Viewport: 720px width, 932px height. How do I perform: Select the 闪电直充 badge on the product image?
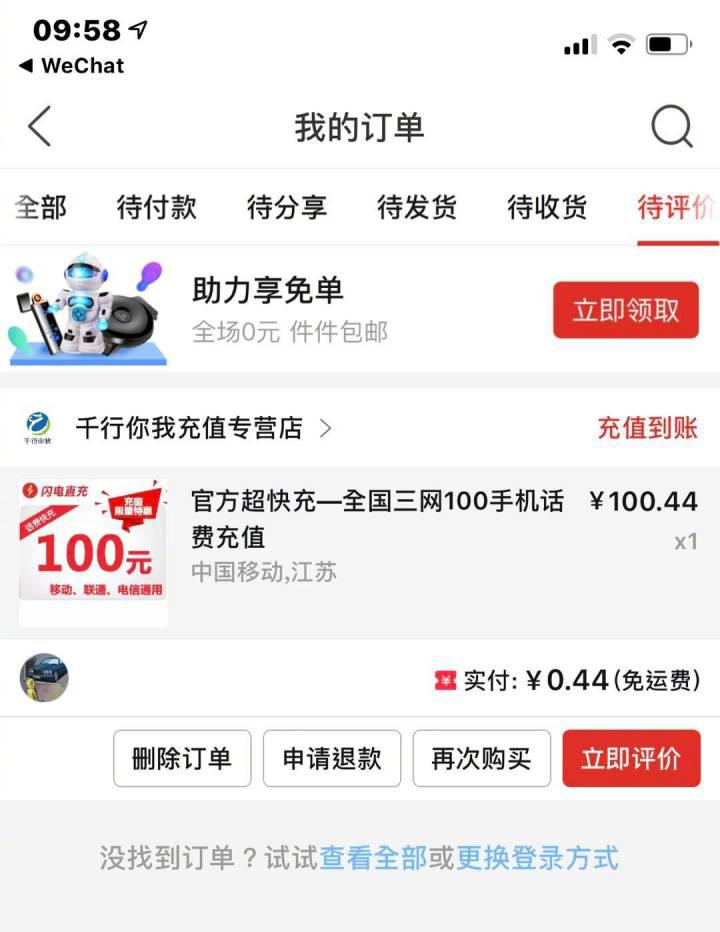click(57, 489)
